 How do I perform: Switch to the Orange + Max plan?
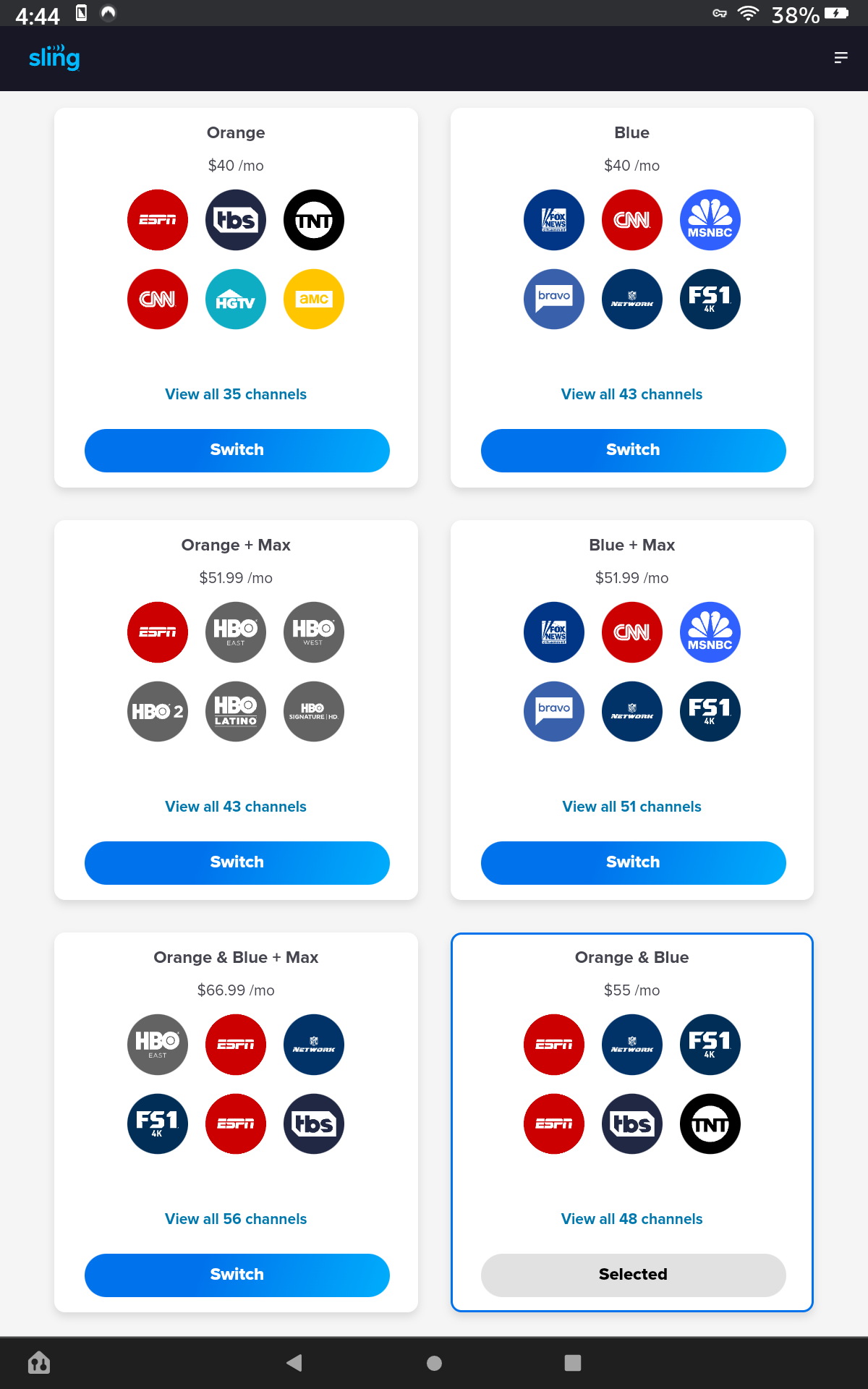(237, 862)
